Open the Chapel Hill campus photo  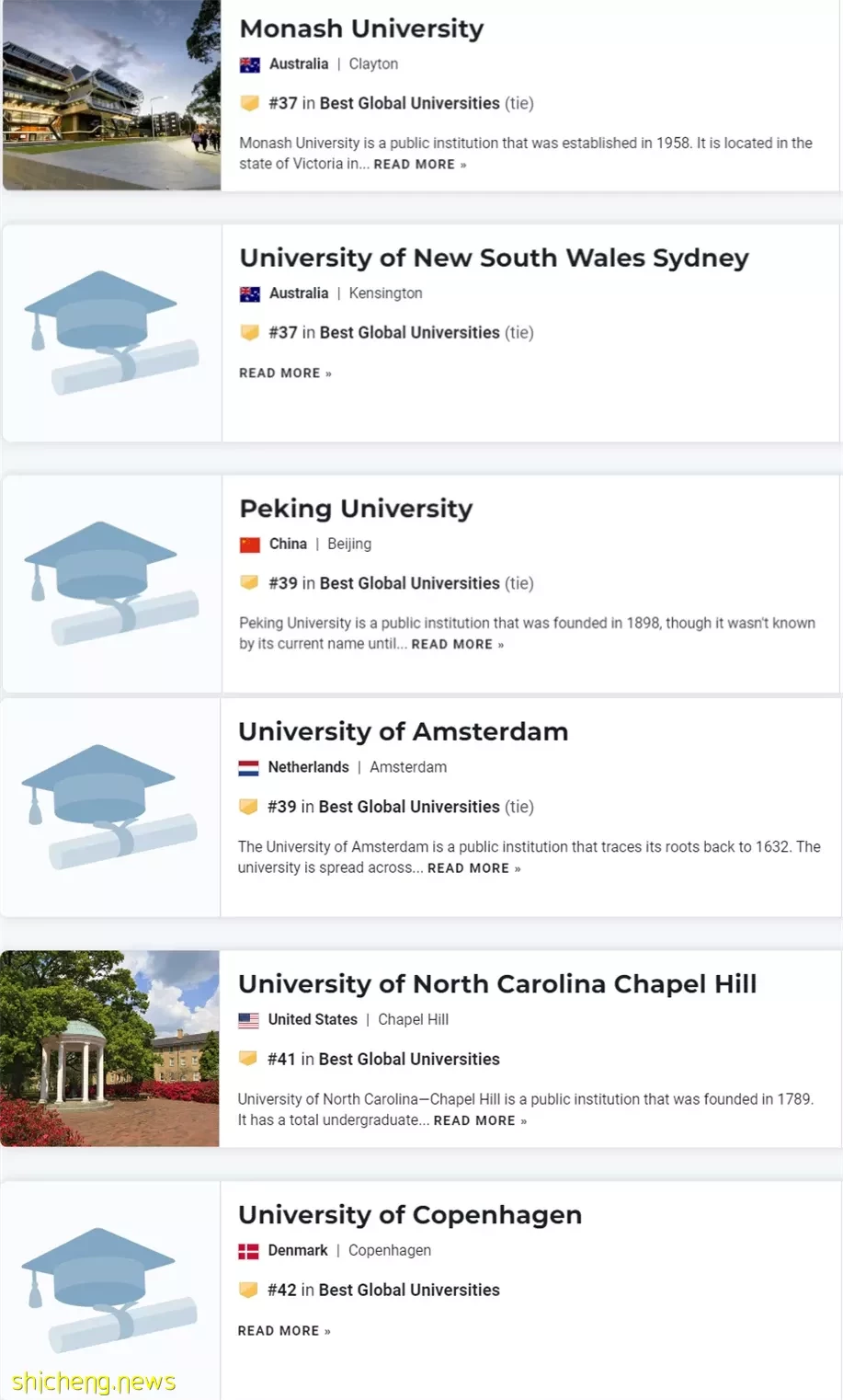[x=109, y=1049]
